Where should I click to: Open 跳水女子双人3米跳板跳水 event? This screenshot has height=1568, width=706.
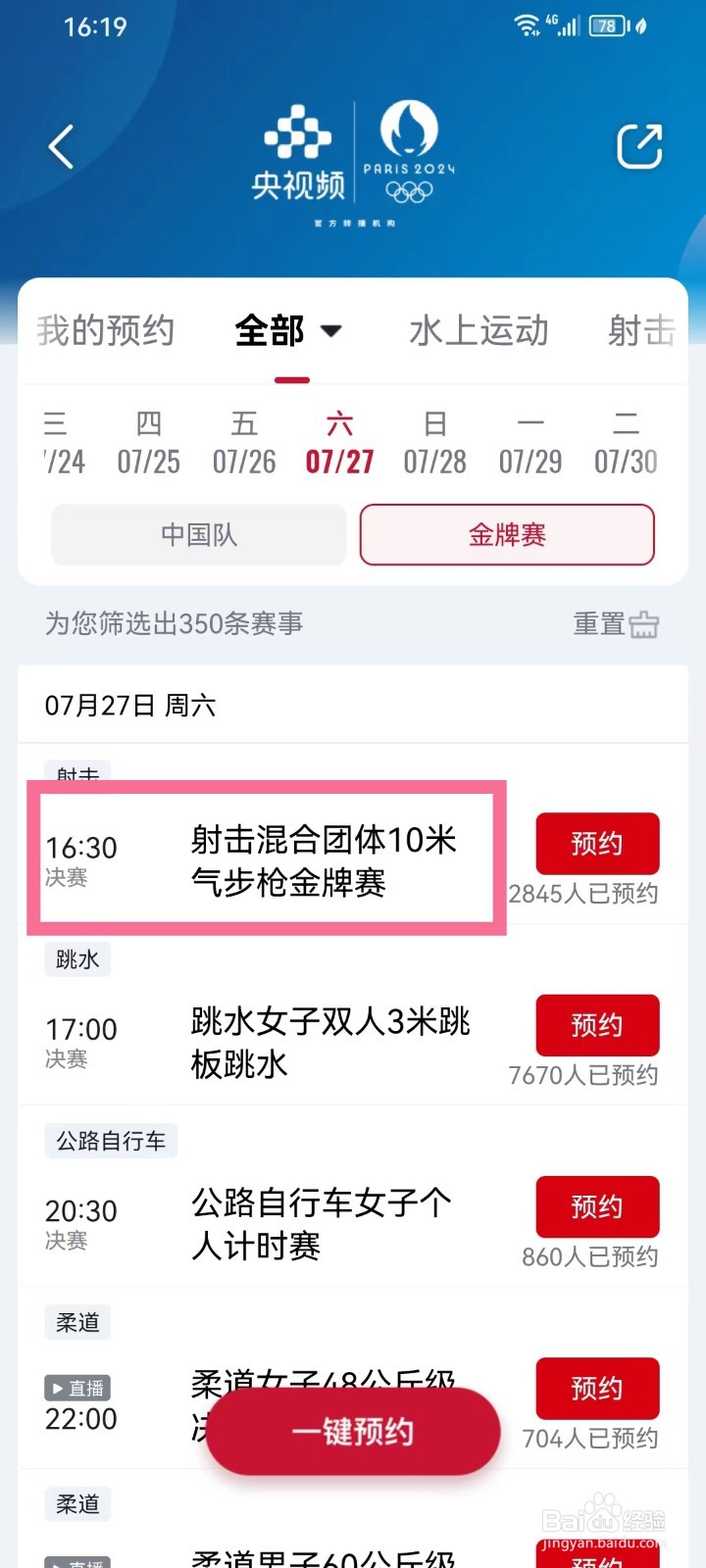[330, 1043]
